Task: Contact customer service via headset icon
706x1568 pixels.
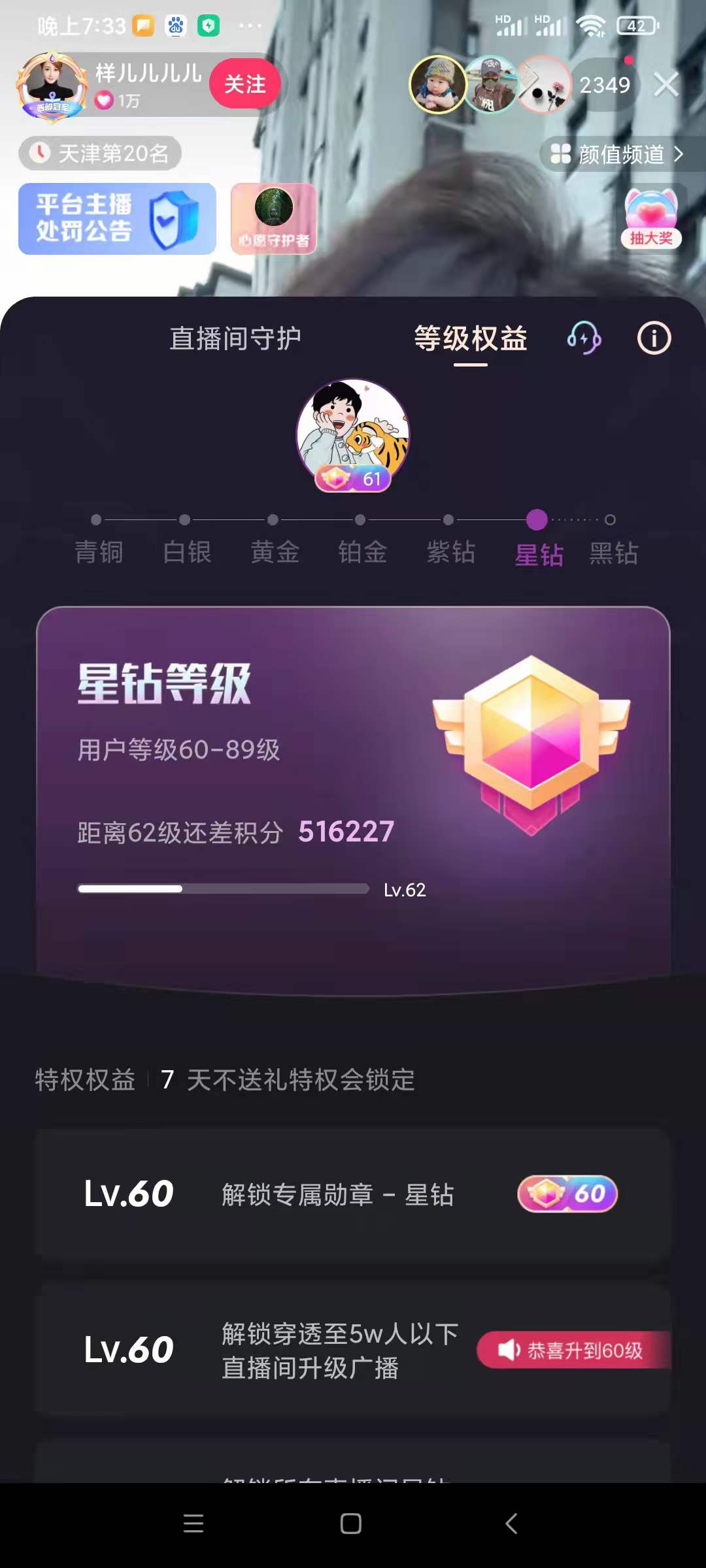Action: [x=583, y=338]
